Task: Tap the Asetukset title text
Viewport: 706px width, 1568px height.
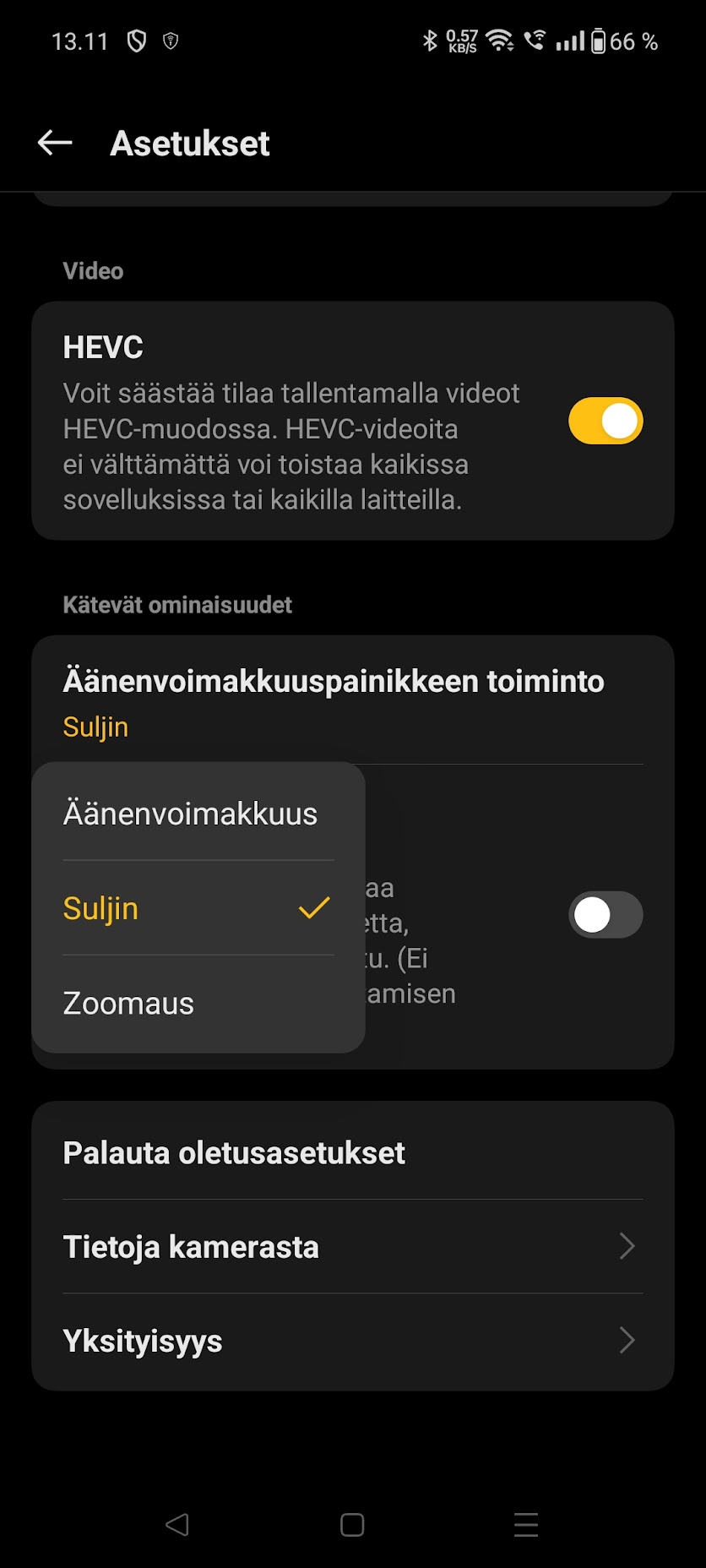Action: (x=189, y=142)
